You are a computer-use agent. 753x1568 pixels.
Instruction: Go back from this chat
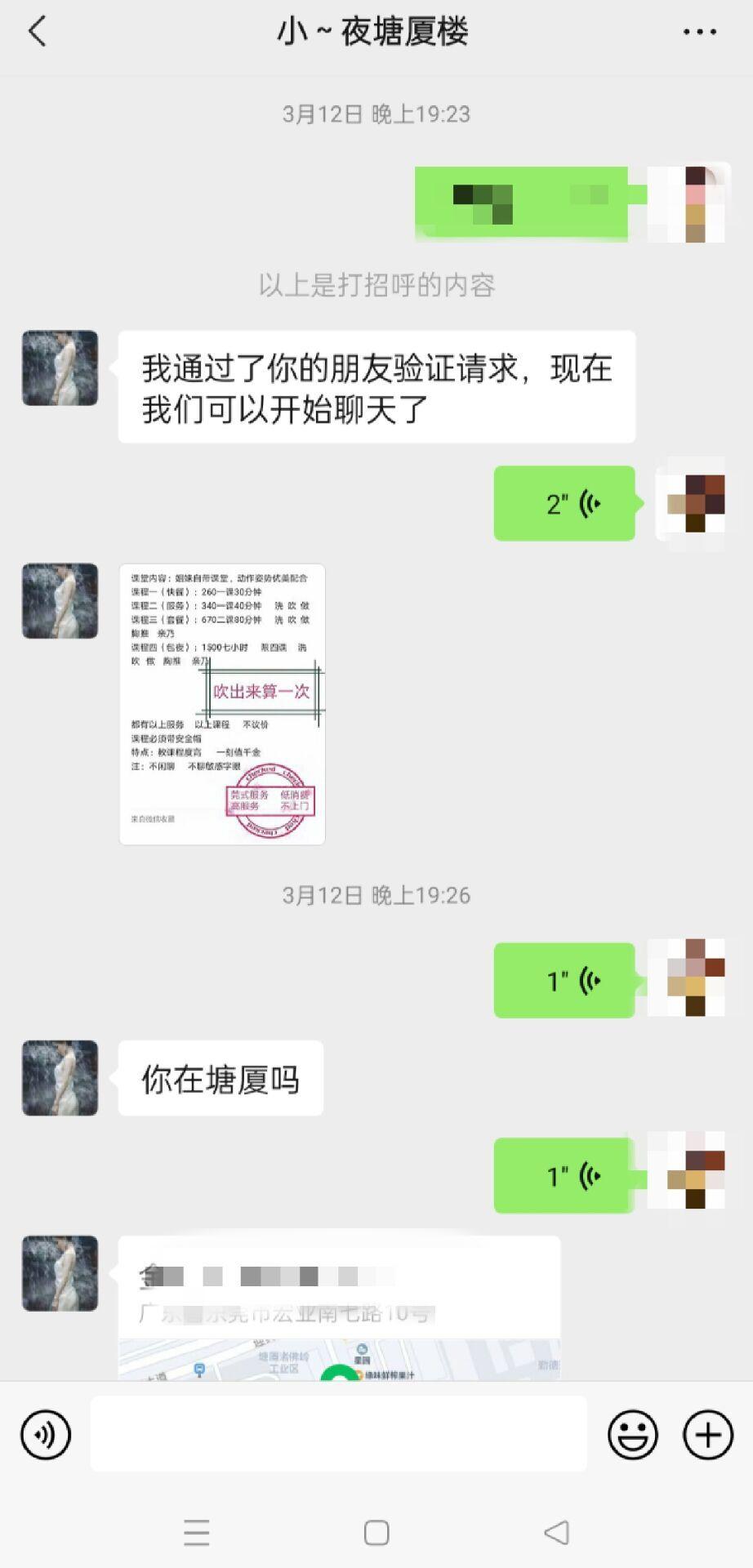pos(37,33)
